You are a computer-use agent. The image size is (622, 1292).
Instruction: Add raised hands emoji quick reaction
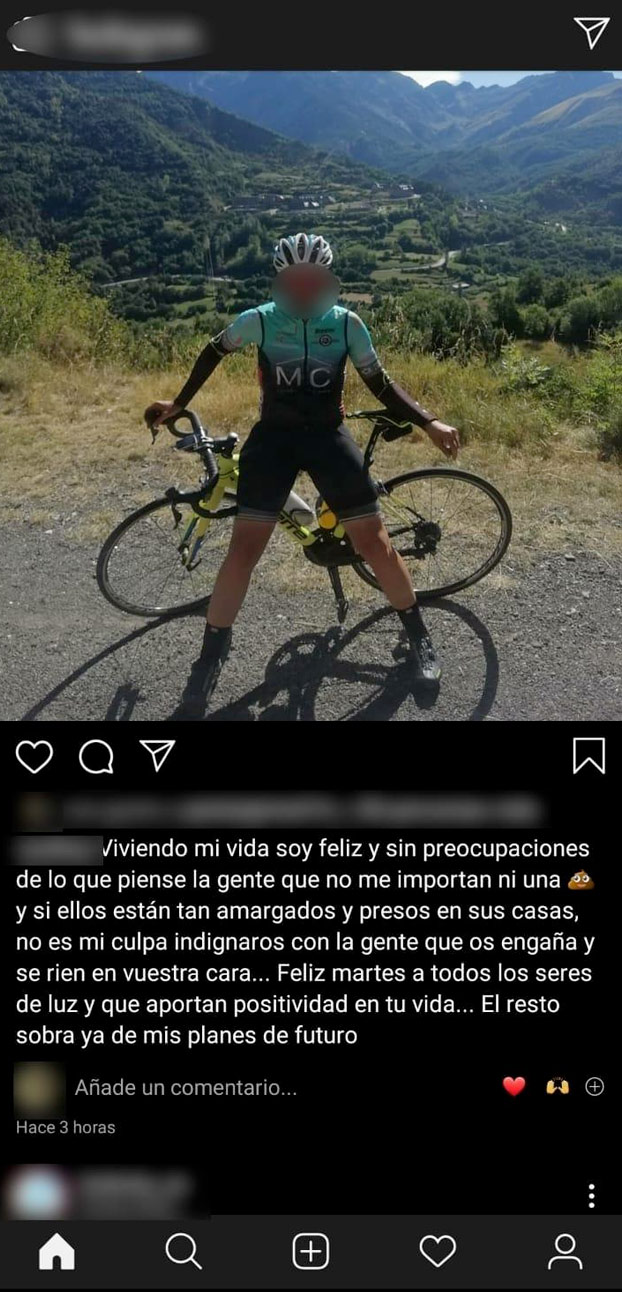pos(557,1087)
